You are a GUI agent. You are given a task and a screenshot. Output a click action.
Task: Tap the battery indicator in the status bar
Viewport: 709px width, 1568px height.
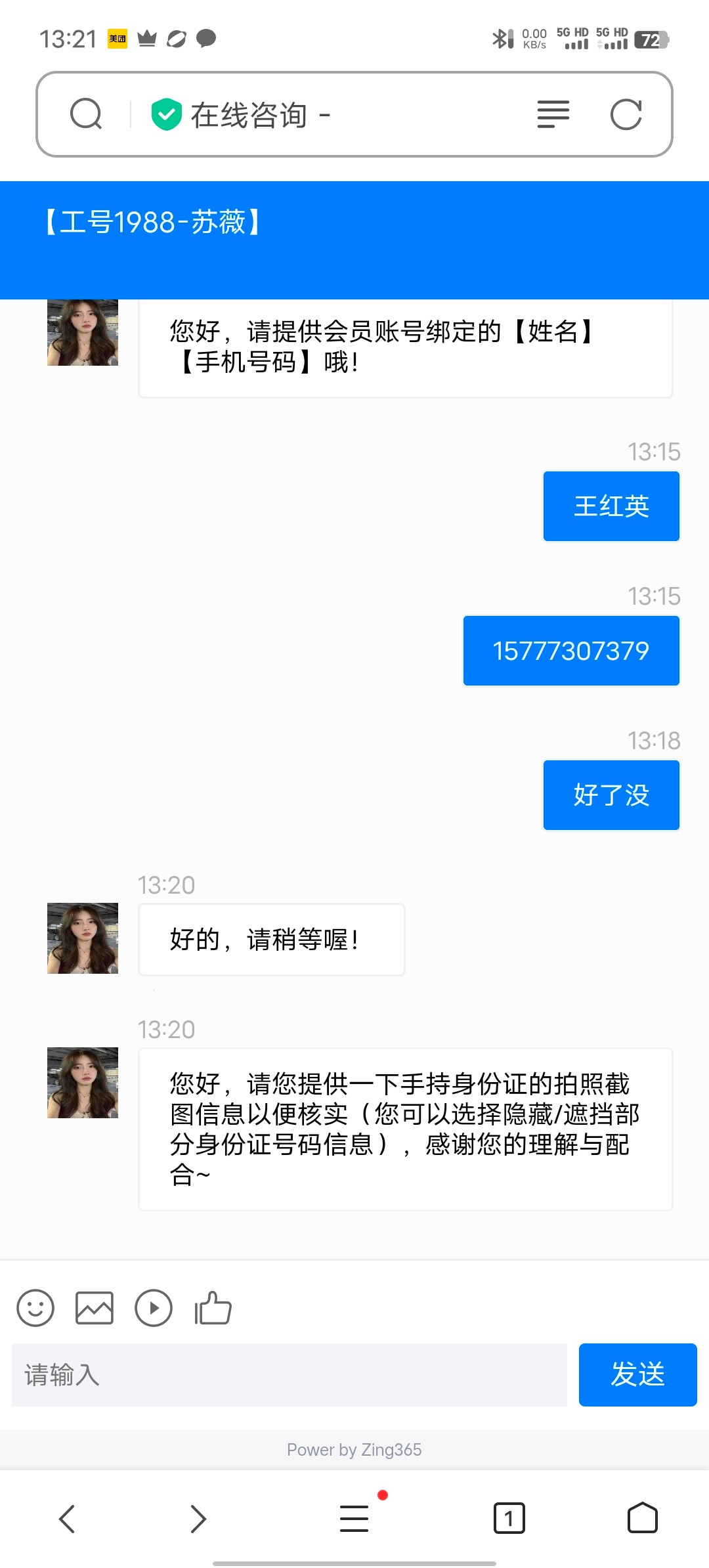point(651,39)
